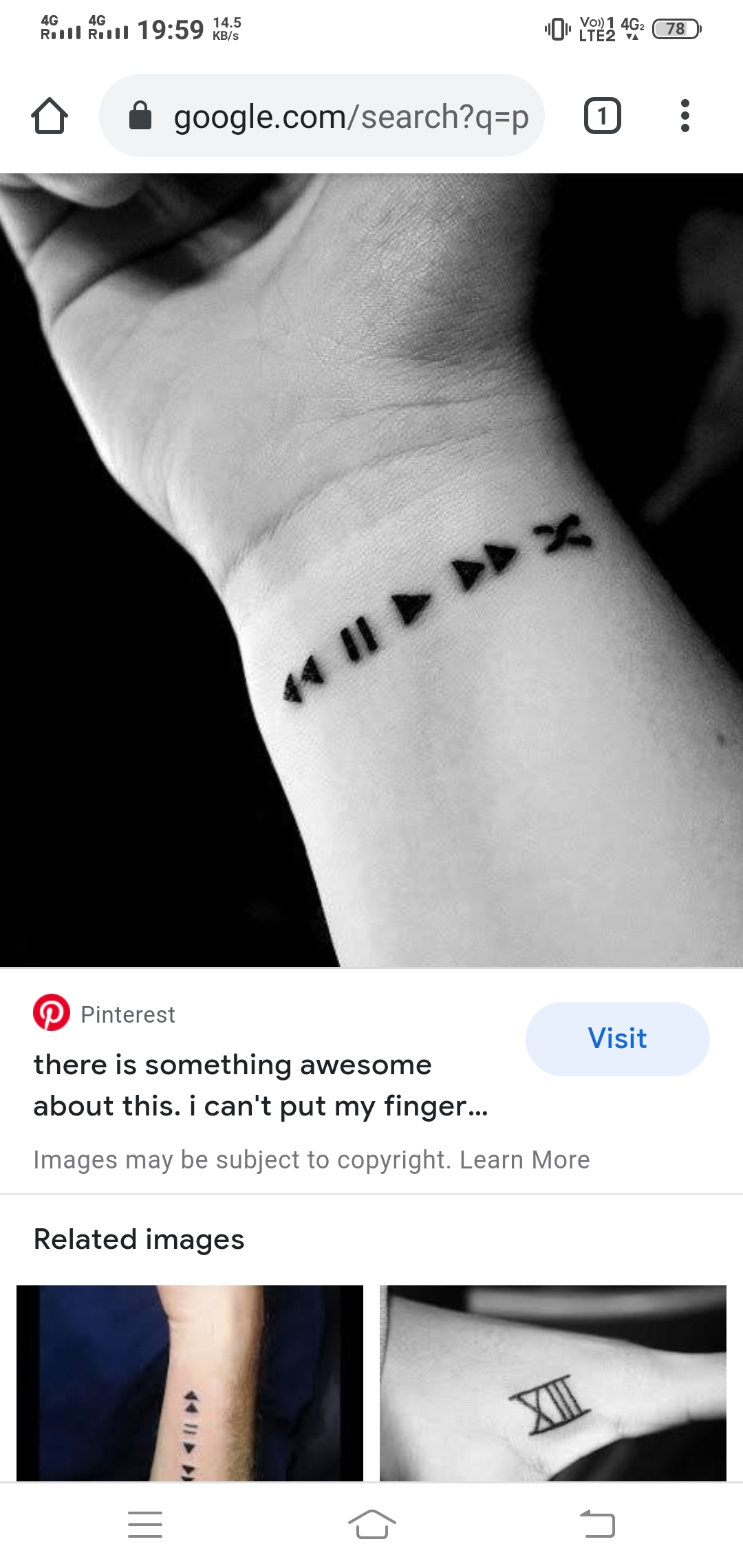Go back using the system back button
743x1568 pixels.
[x=597, y=1524]
